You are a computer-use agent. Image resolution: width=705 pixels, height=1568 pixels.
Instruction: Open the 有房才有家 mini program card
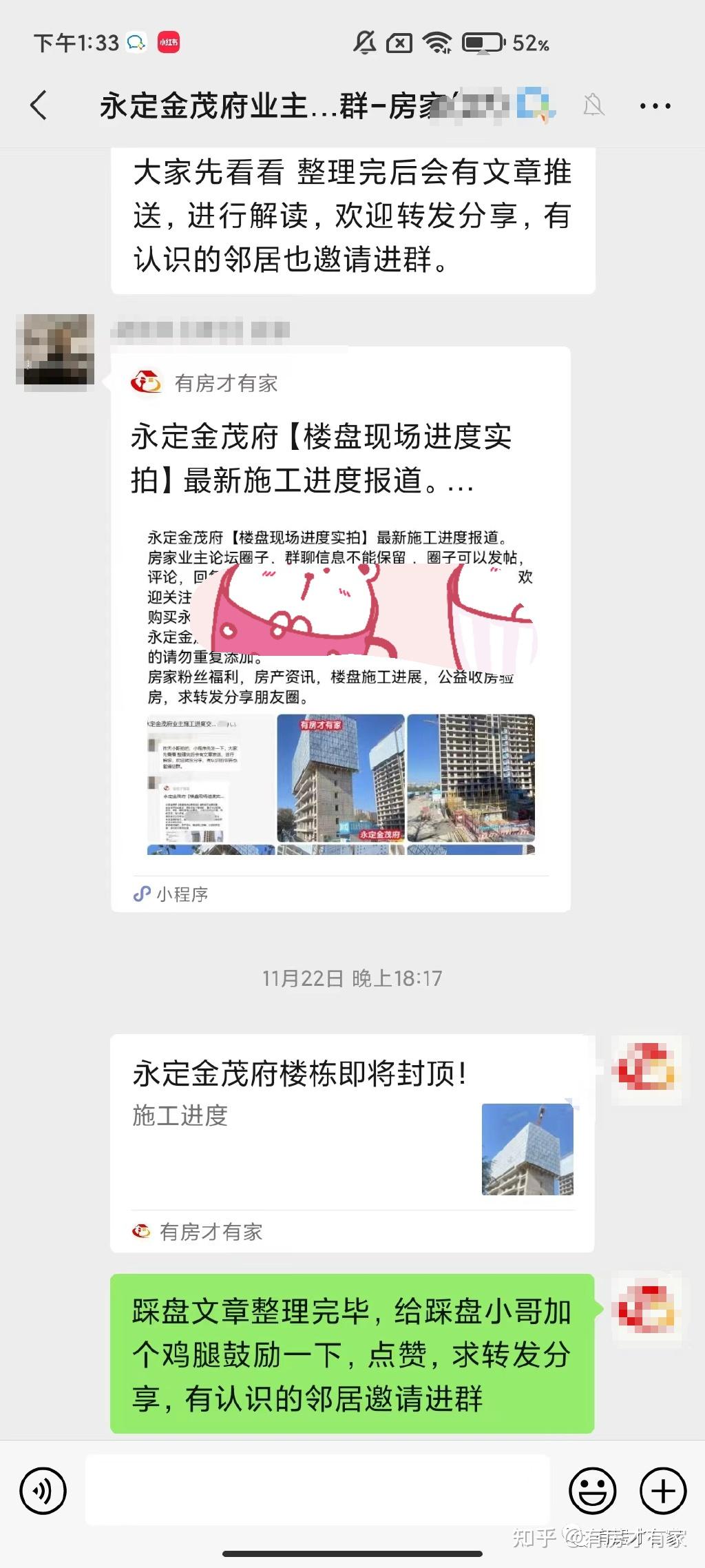(x=340, y=628)
